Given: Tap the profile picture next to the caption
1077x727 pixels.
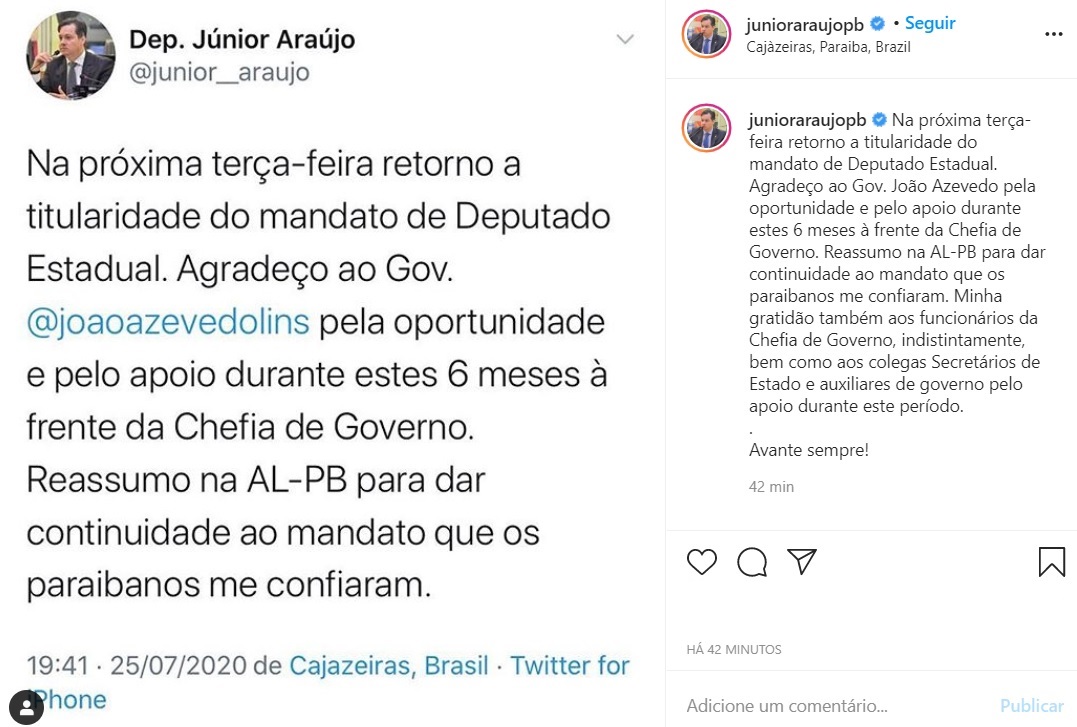Looking at the screenshot, I should click(x=707, y=128).
